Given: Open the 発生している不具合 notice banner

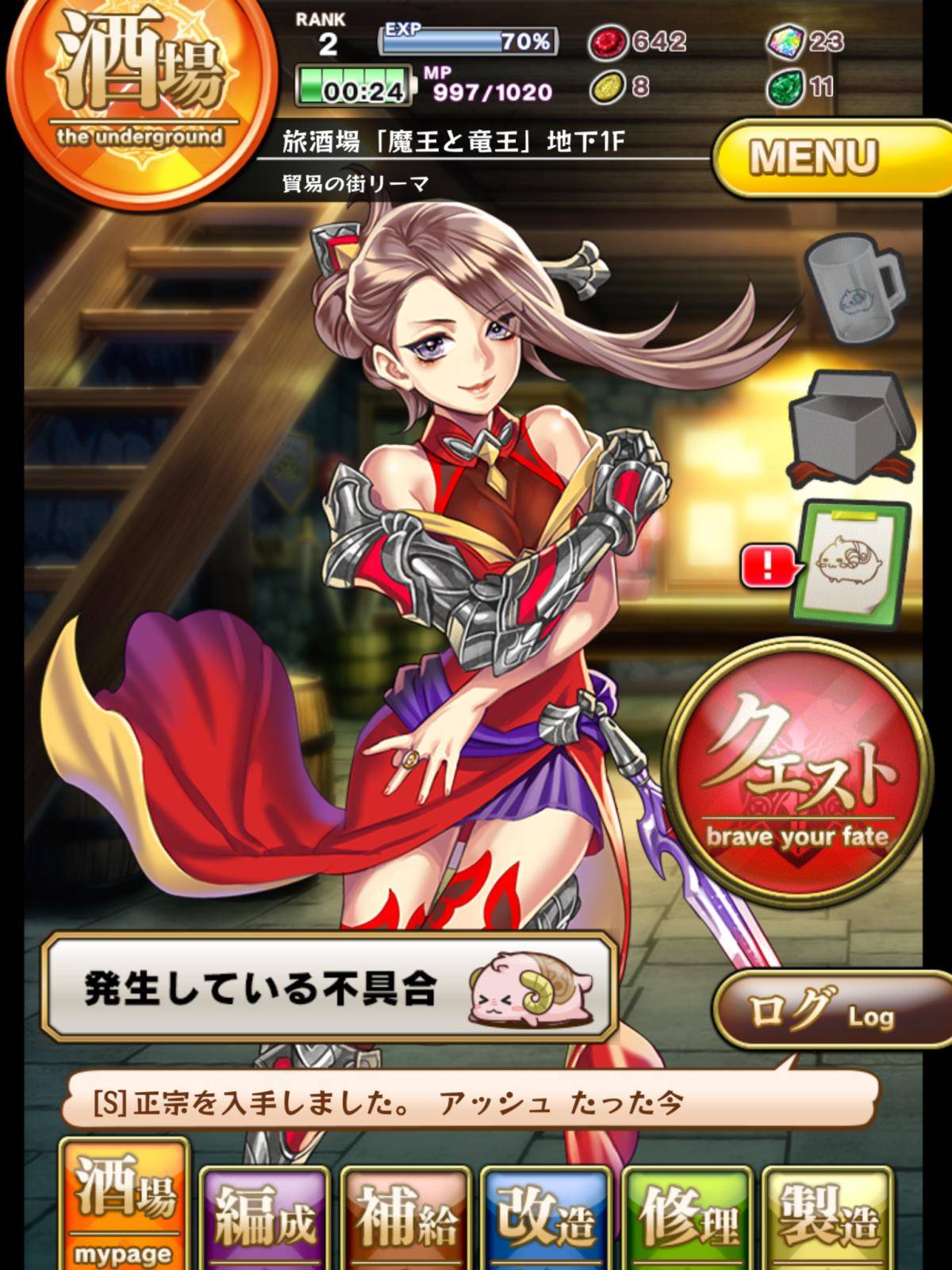Looking at the screenshot, I should tap(329, 988).
